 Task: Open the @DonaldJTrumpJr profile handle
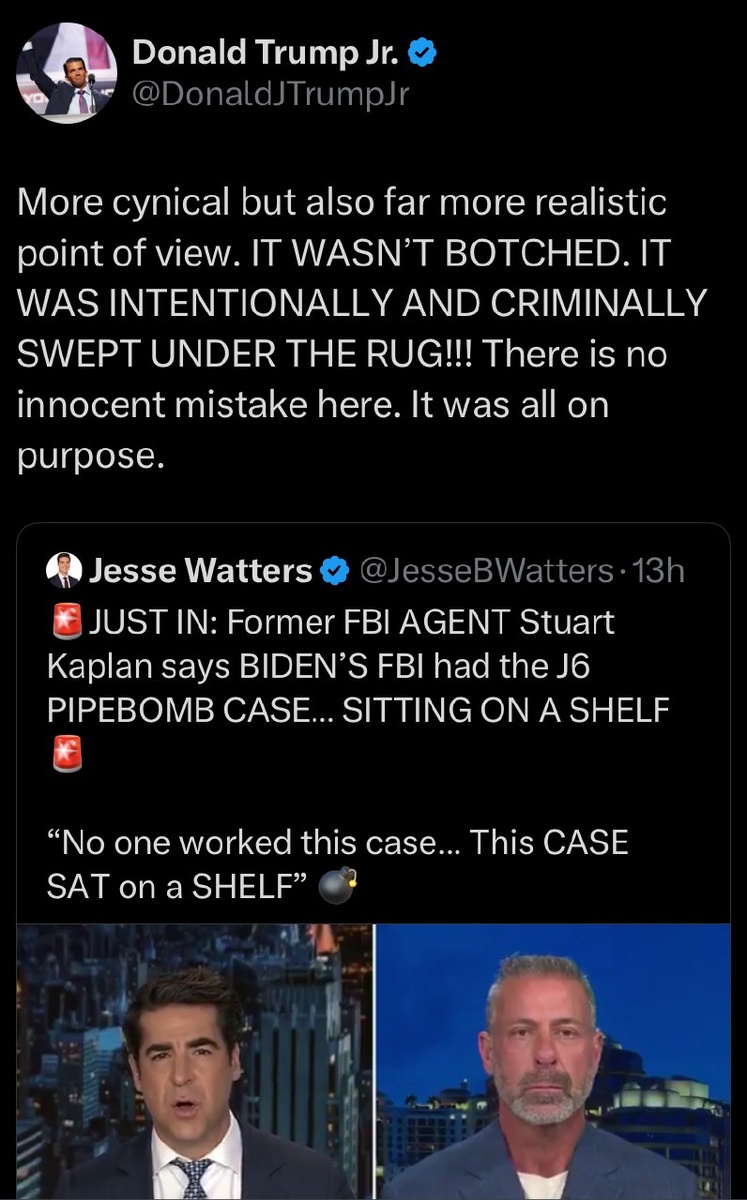(271, 94)
